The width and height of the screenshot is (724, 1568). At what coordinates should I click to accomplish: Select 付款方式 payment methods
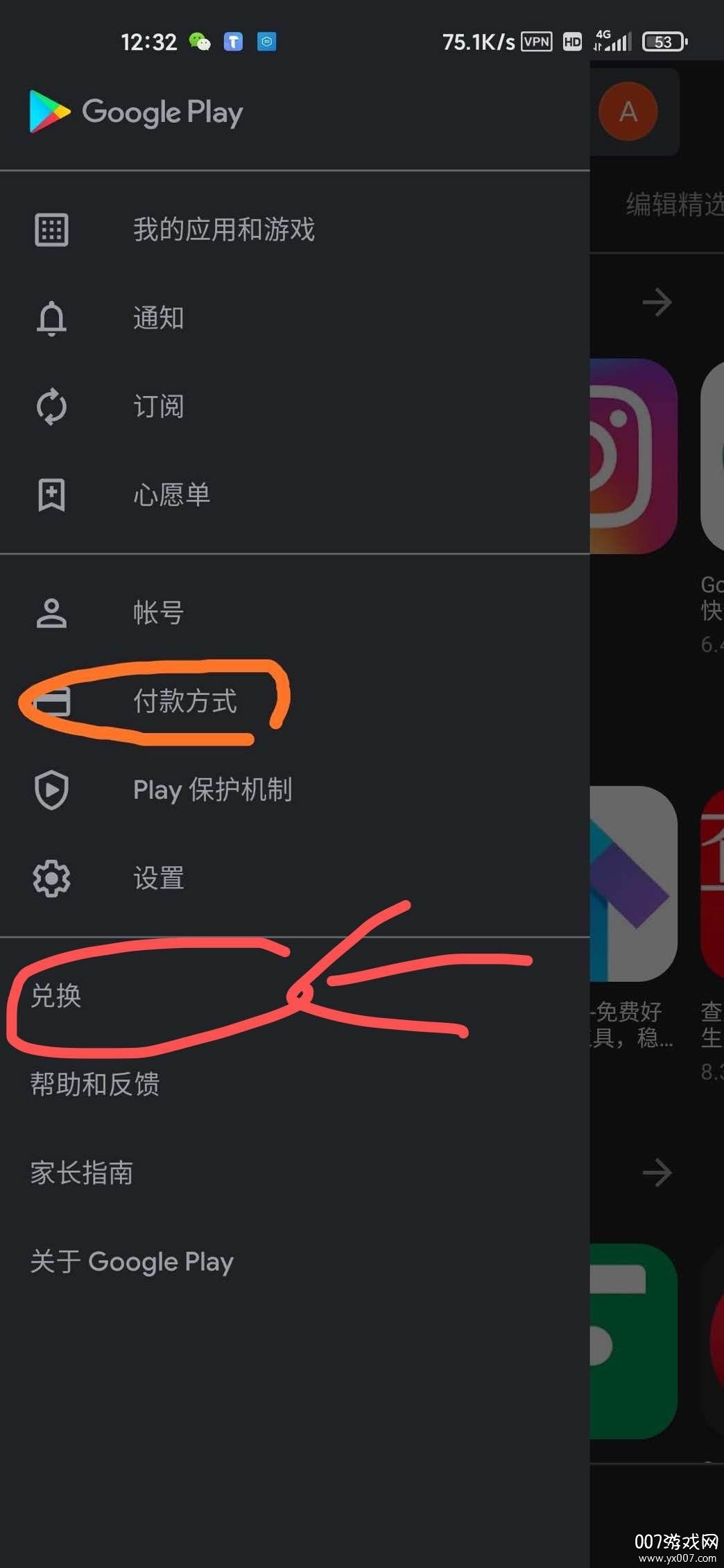click(x=184, y=701)
